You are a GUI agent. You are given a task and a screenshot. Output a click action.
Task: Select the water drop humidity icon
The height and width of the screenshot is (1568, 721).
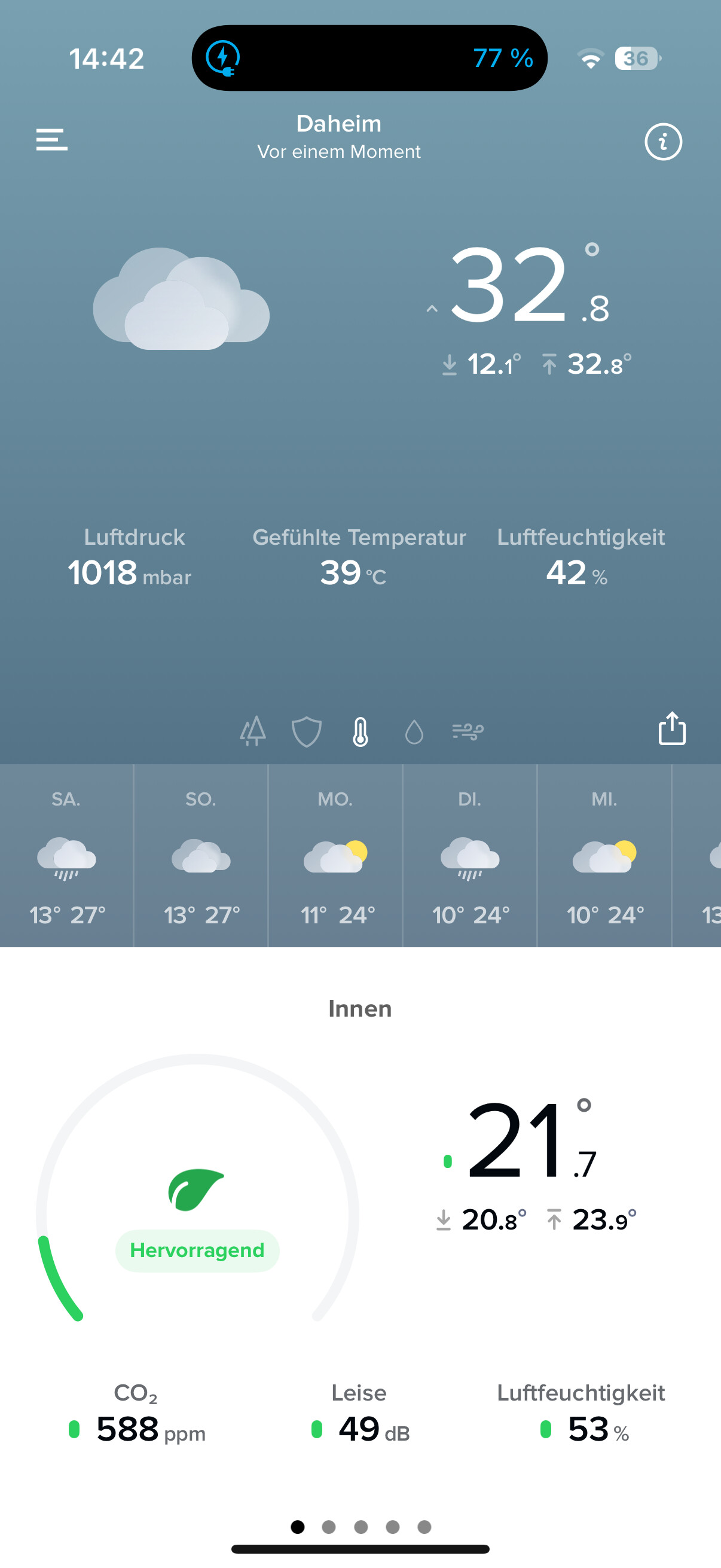[x=414, y=731]
